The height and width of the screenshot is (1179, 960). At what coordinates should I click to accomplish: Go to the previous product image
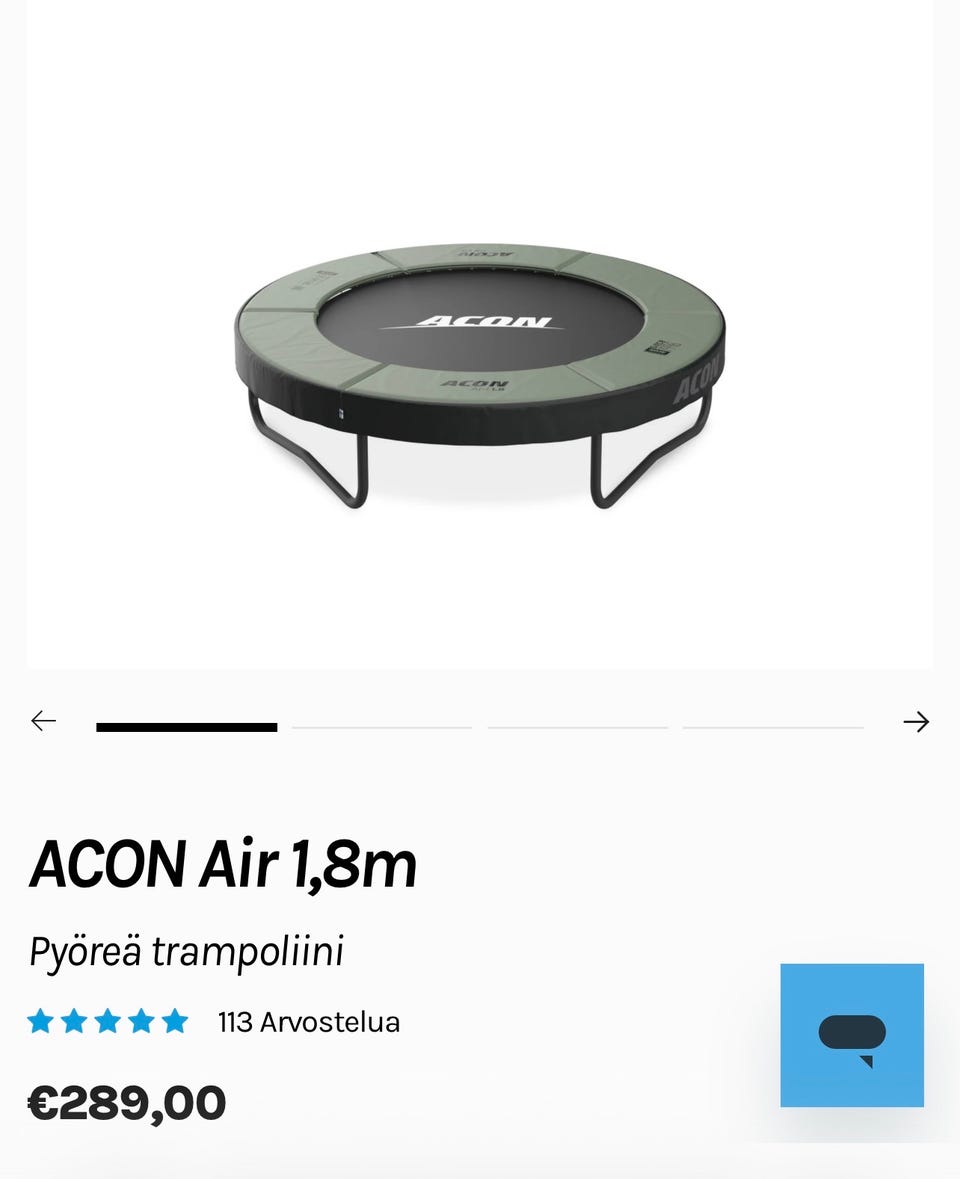(43, 721)
